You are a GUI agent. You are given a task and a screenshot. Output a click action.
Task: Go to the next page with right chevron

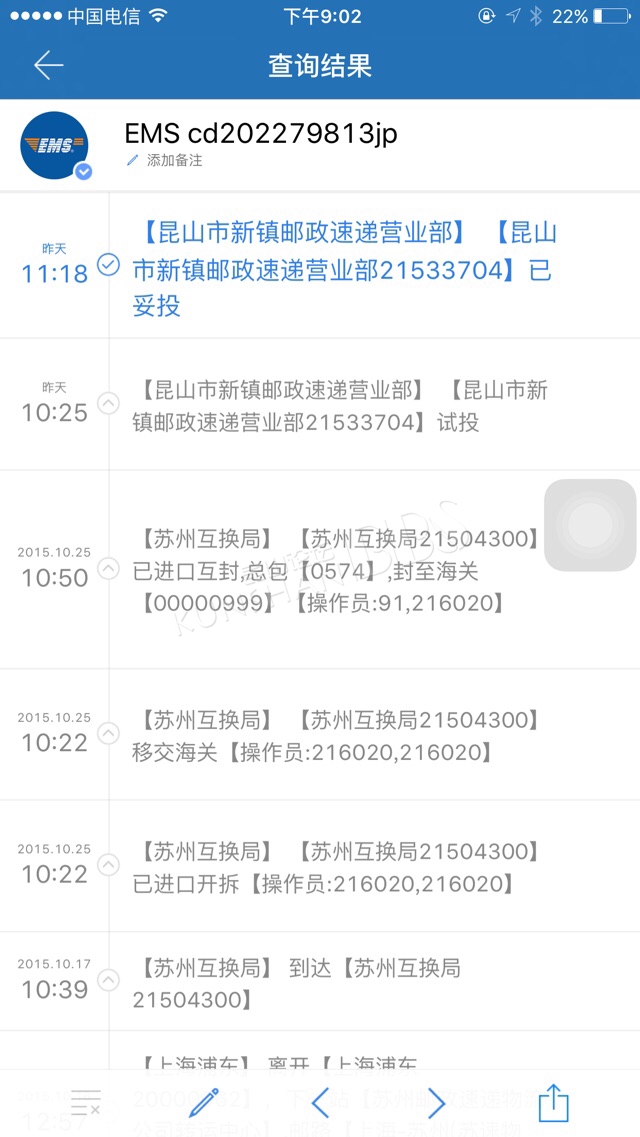coord(436,1103)
